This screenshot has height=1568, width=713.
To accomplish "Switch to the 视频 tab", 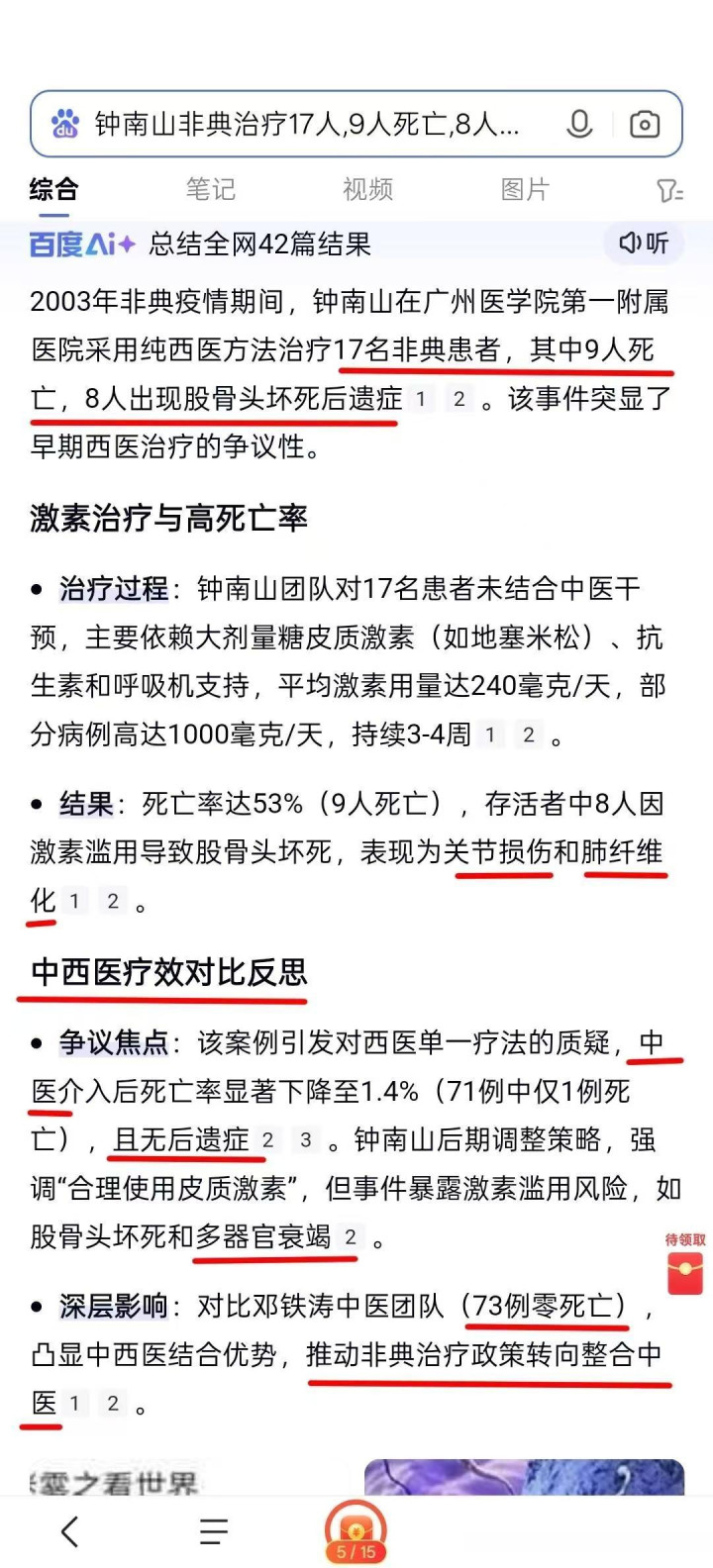I will [368, 189].
